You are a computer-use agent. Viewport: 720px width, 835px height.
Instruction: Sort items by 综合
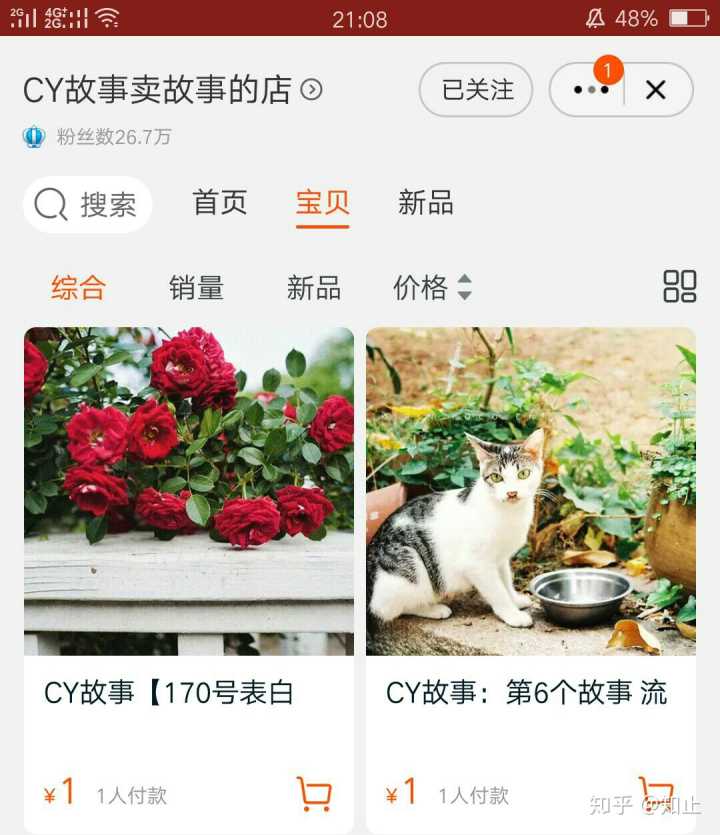coord(78,288)
